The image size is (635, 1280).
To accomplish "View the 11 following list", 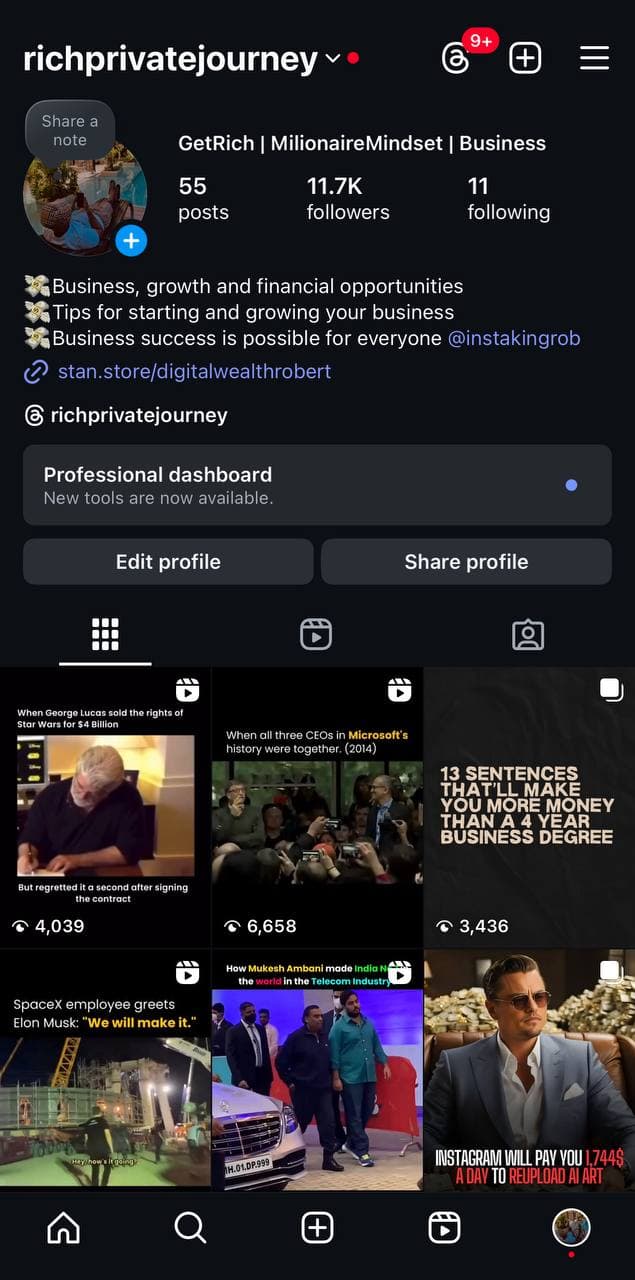I will pyautogui.click(x=508, y=198).
